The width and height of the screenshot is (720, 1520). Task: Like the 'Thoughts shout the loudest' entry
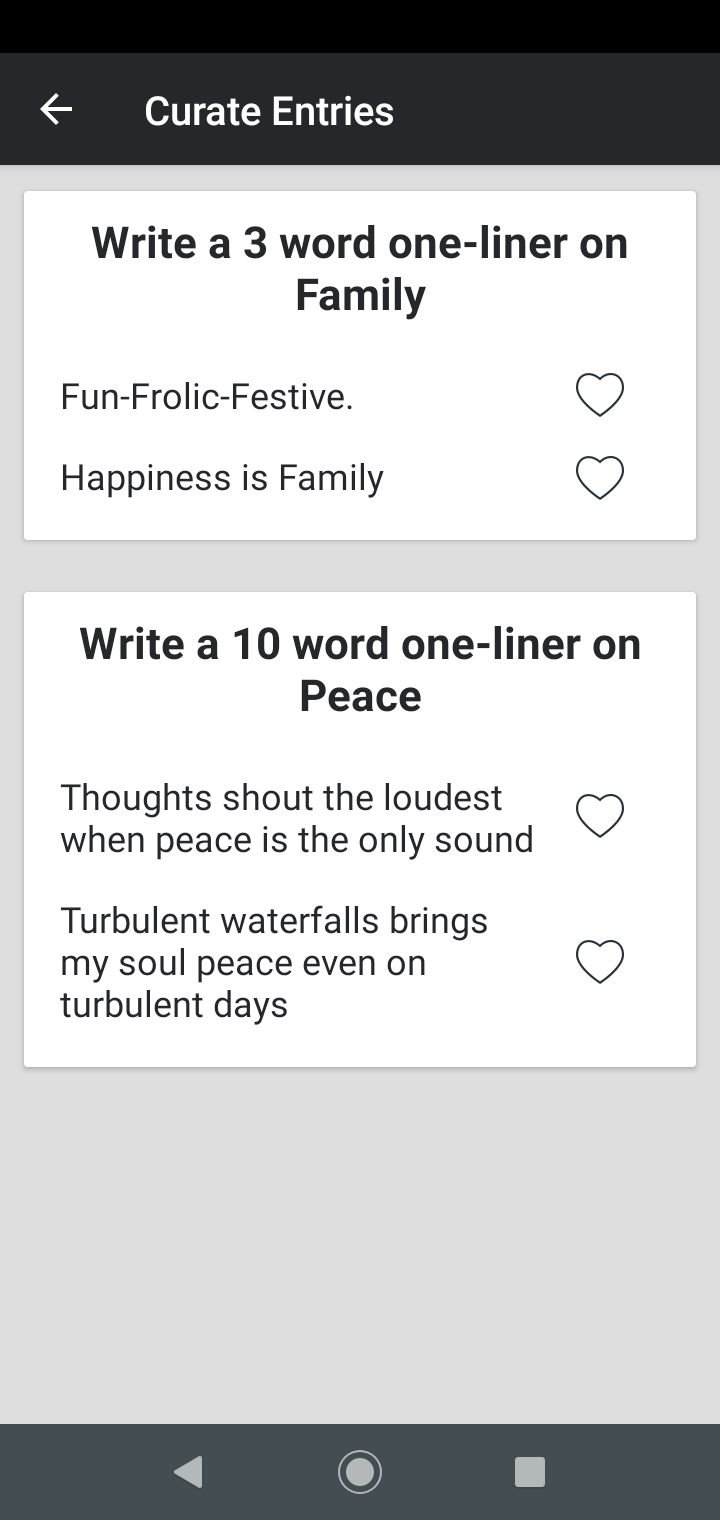[x=599, y=816]
